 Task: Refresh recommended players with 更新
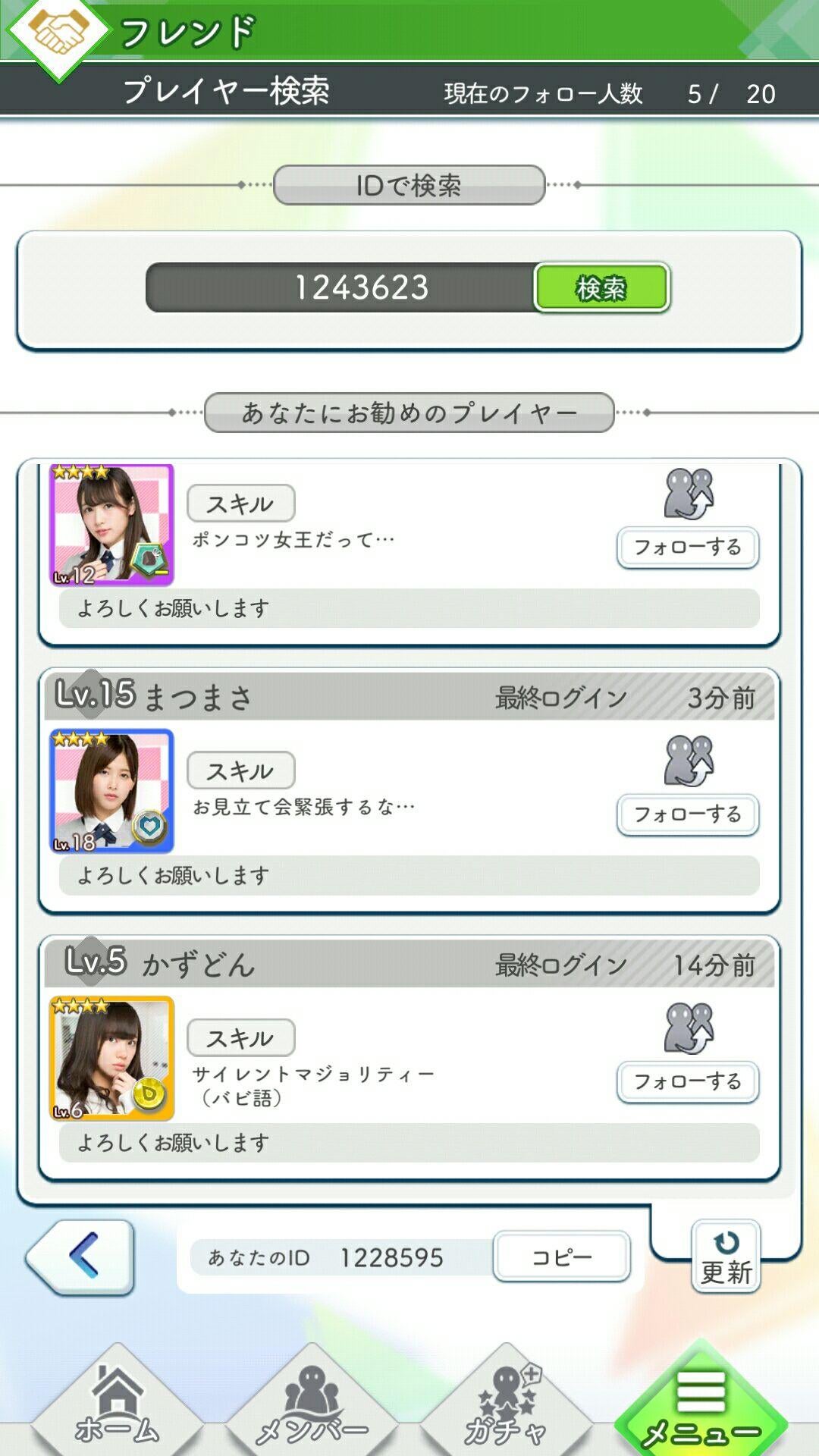[x=726, y=1257]
